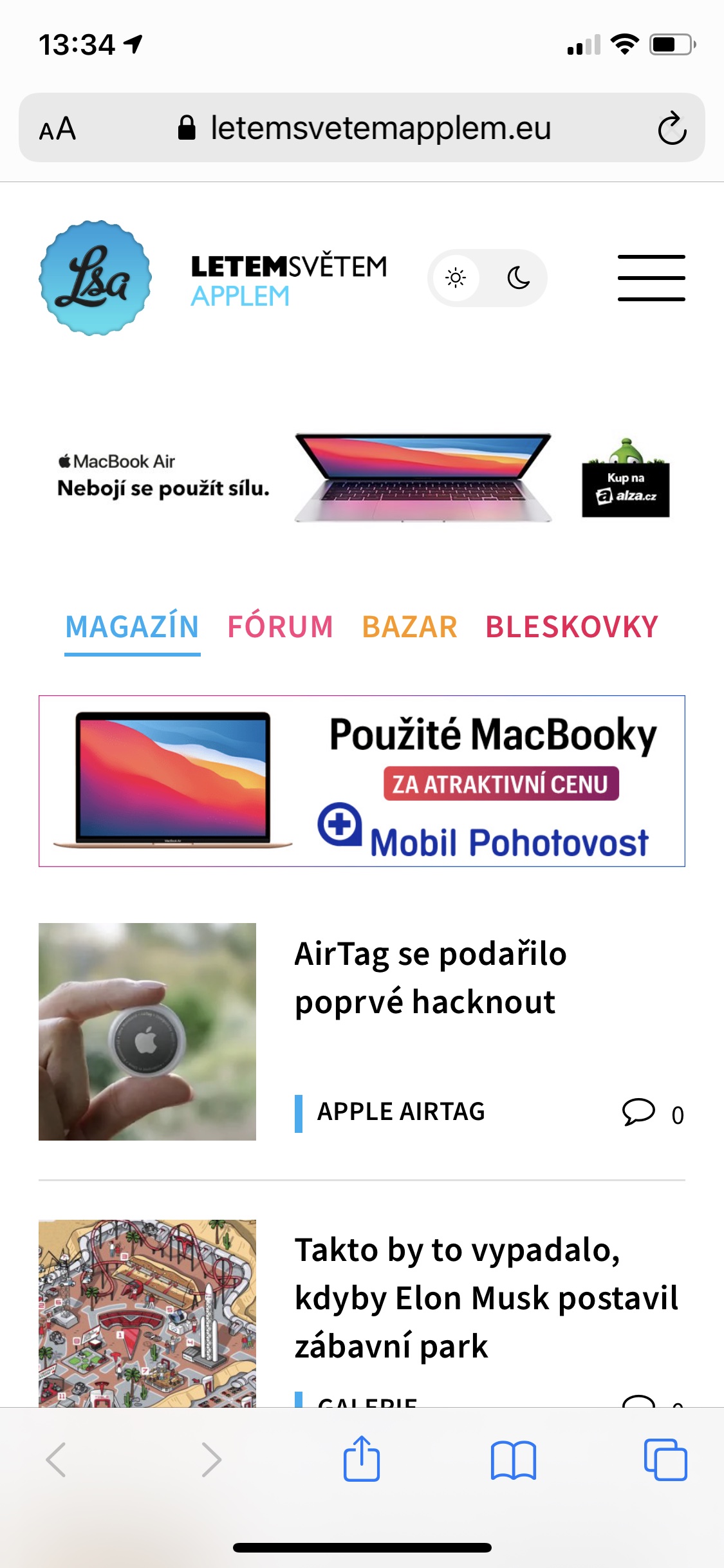
Task: Open the AA reader and text options
Action: (x=58, y=129)
